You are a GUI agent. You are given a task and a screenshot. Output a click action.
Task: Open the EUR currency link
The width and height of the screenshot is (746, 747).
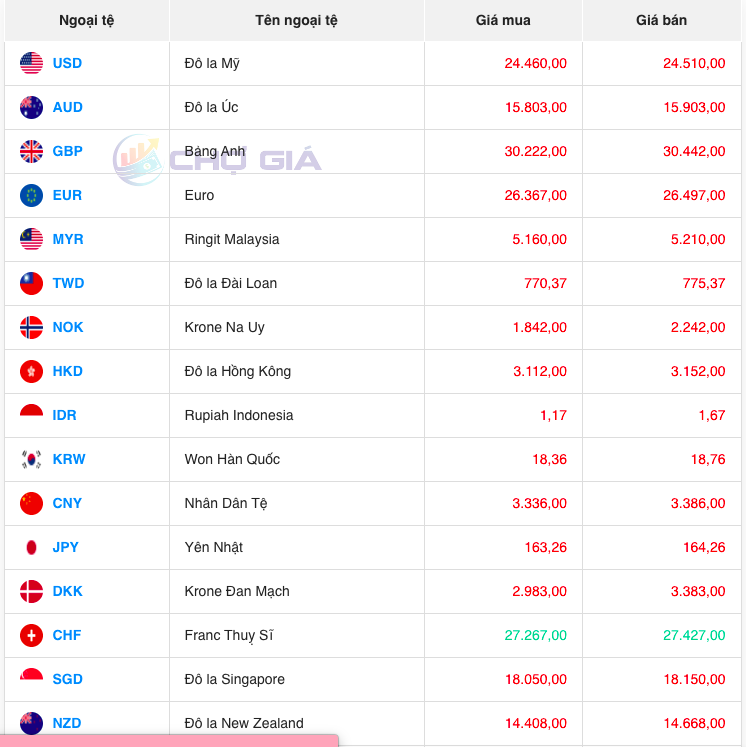click(x=67, y=195)
